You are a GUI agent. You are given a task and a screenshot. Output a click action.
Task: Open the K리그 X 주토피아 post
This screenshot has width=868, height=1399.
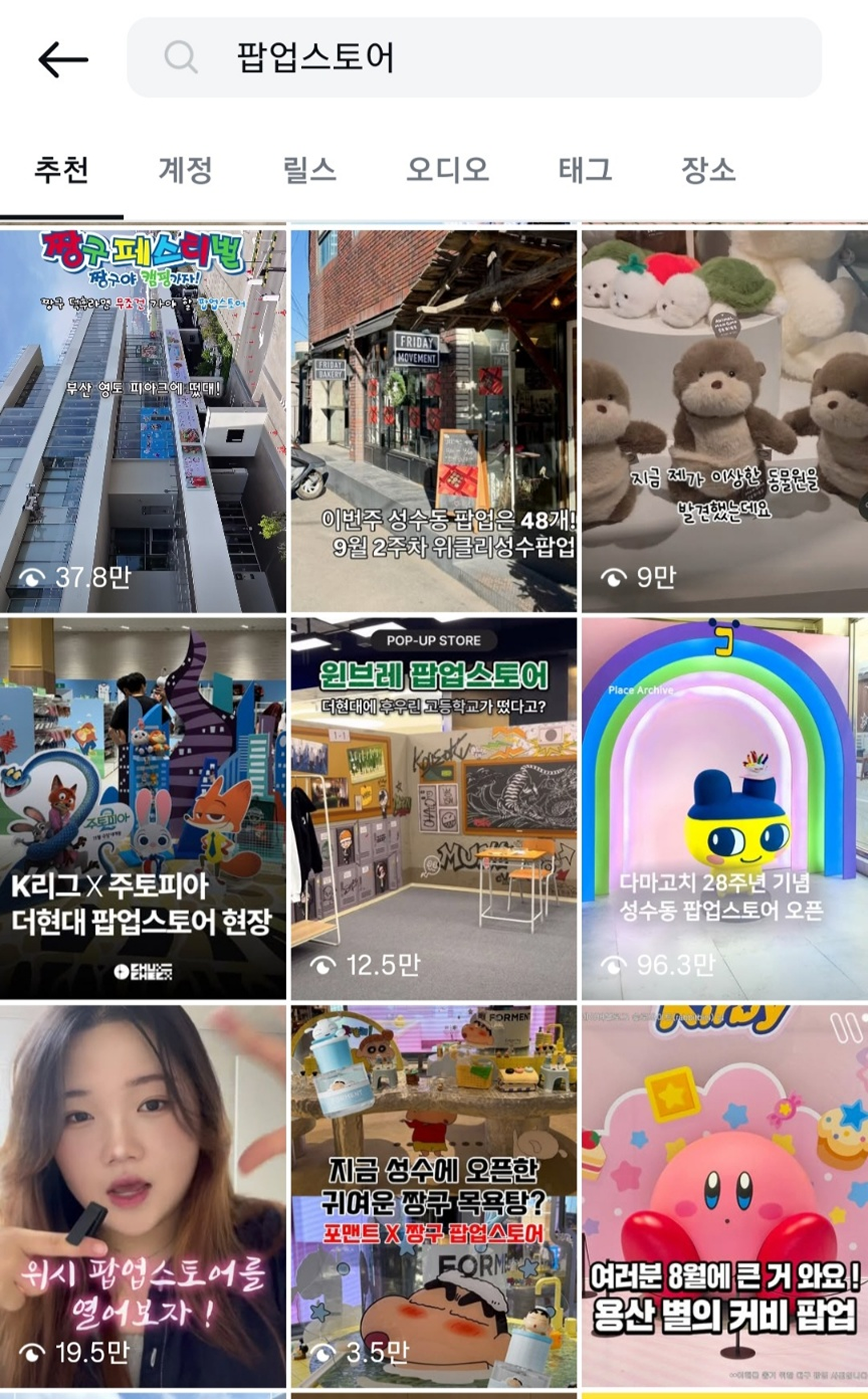coord(142,809)
